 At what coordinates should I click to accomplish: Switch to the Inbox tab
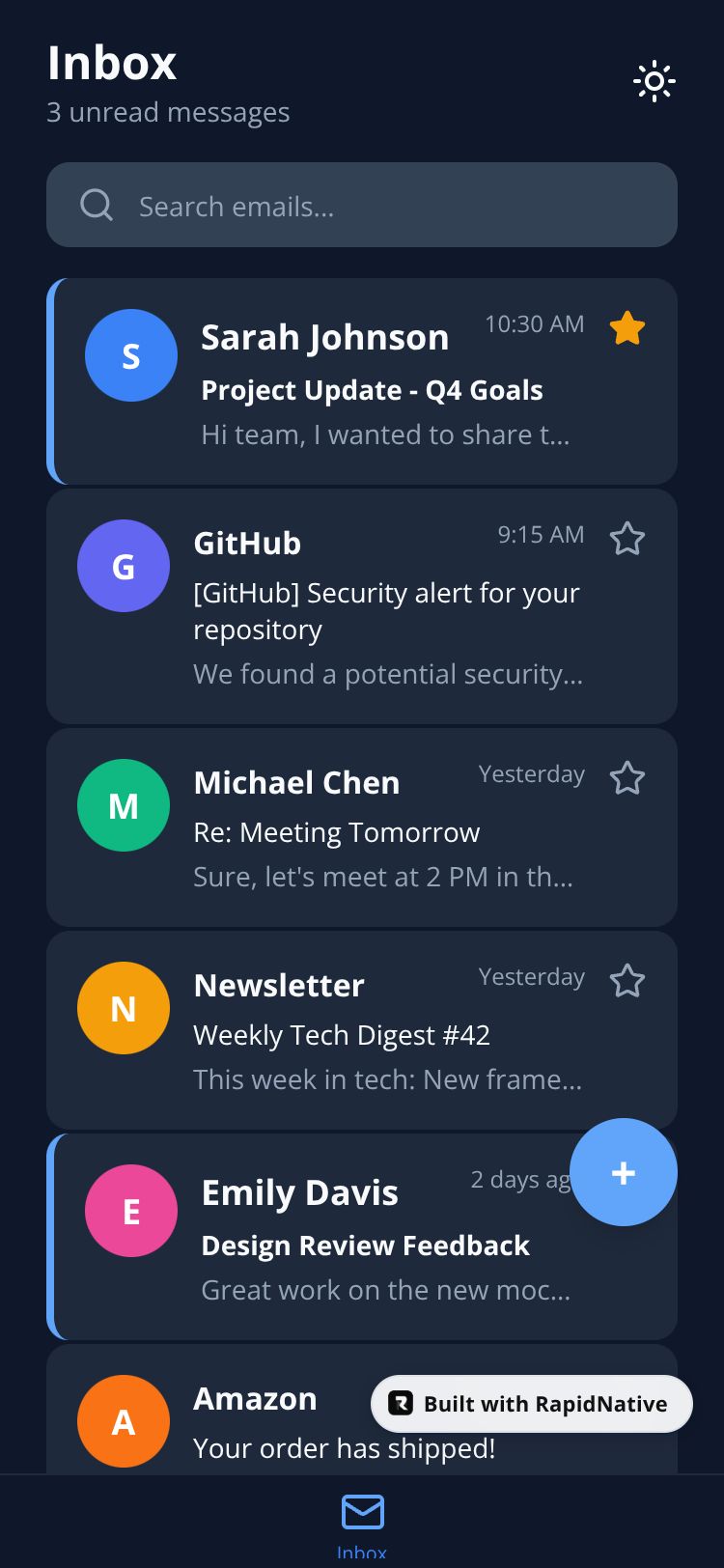362,1521
